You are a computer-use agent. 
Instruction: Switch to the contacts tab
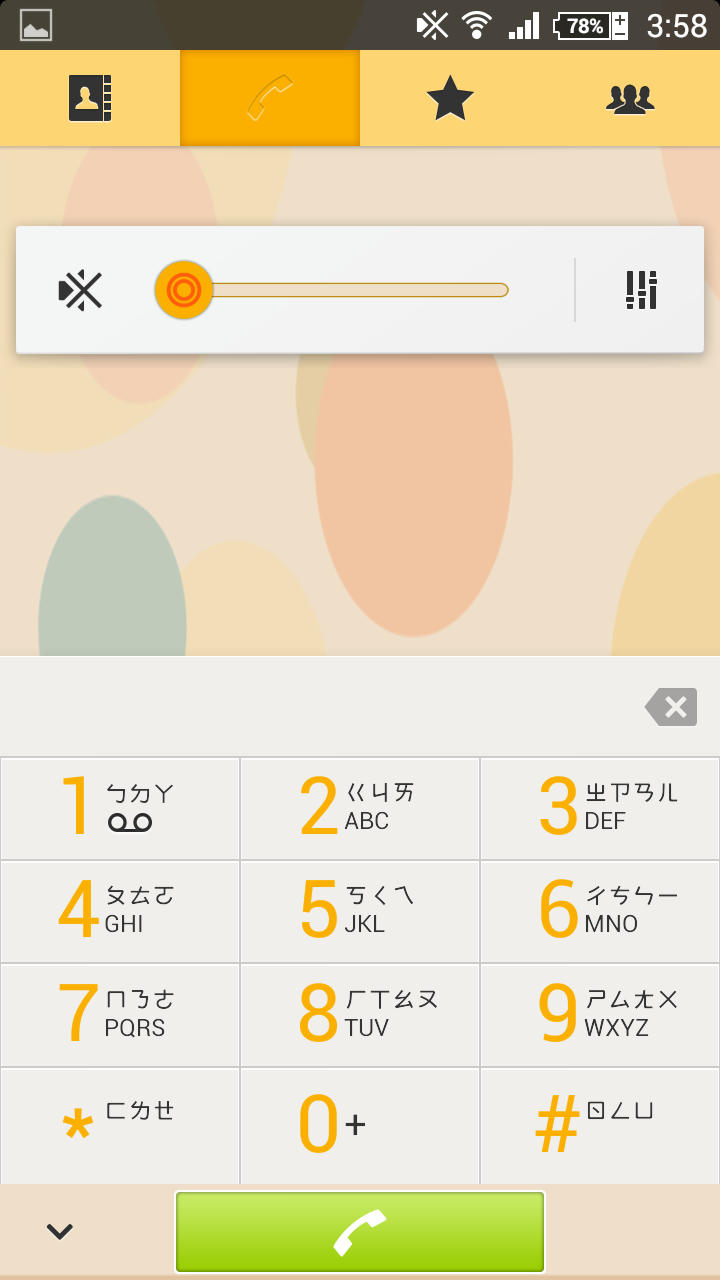point(90,98)
